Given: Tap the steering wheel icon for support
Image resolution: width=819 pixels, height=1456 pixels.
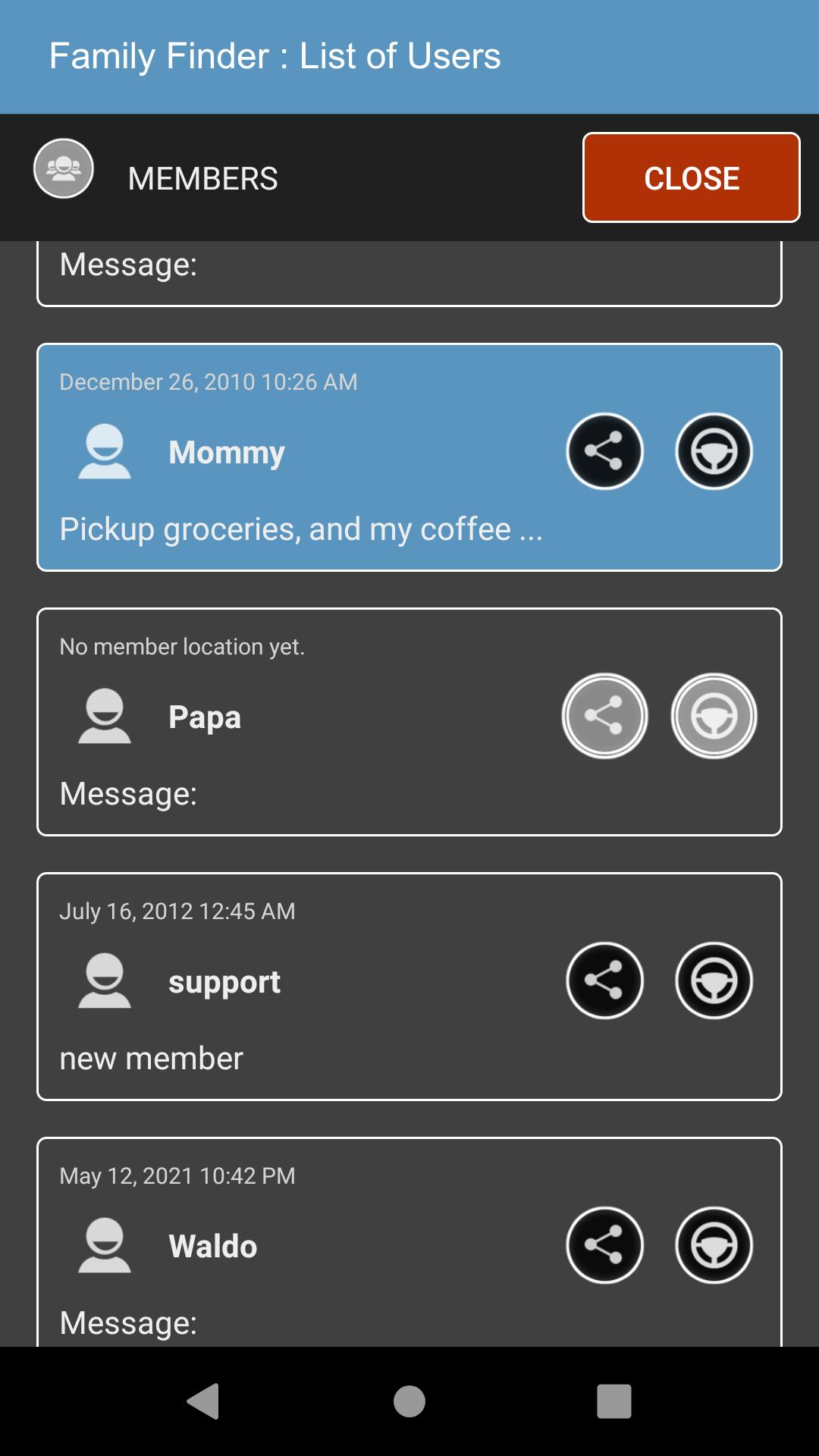Looking at the screenshot, I should click(714, 981).
